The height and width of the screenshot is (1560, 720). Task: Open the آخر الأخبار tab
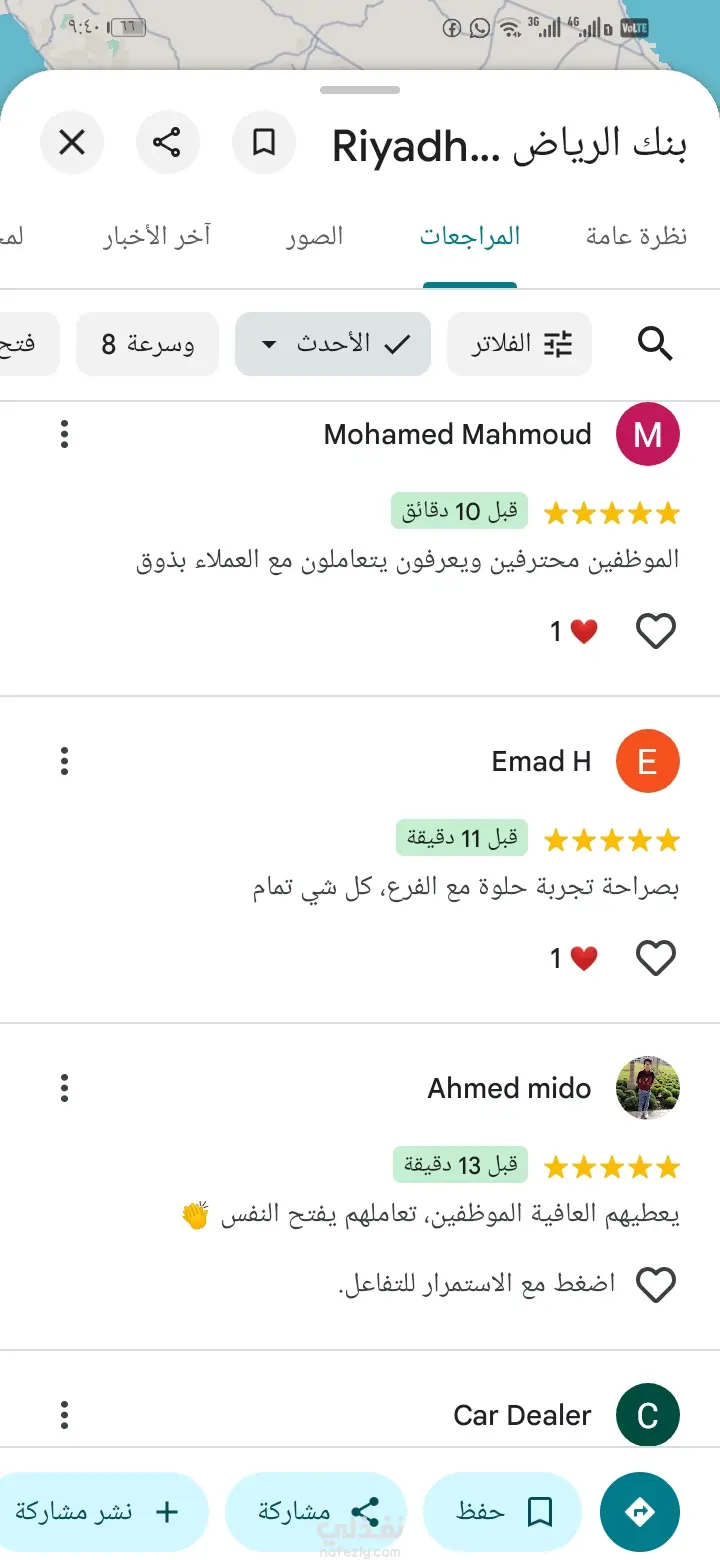pyautogui.click(x=157, y=237)
